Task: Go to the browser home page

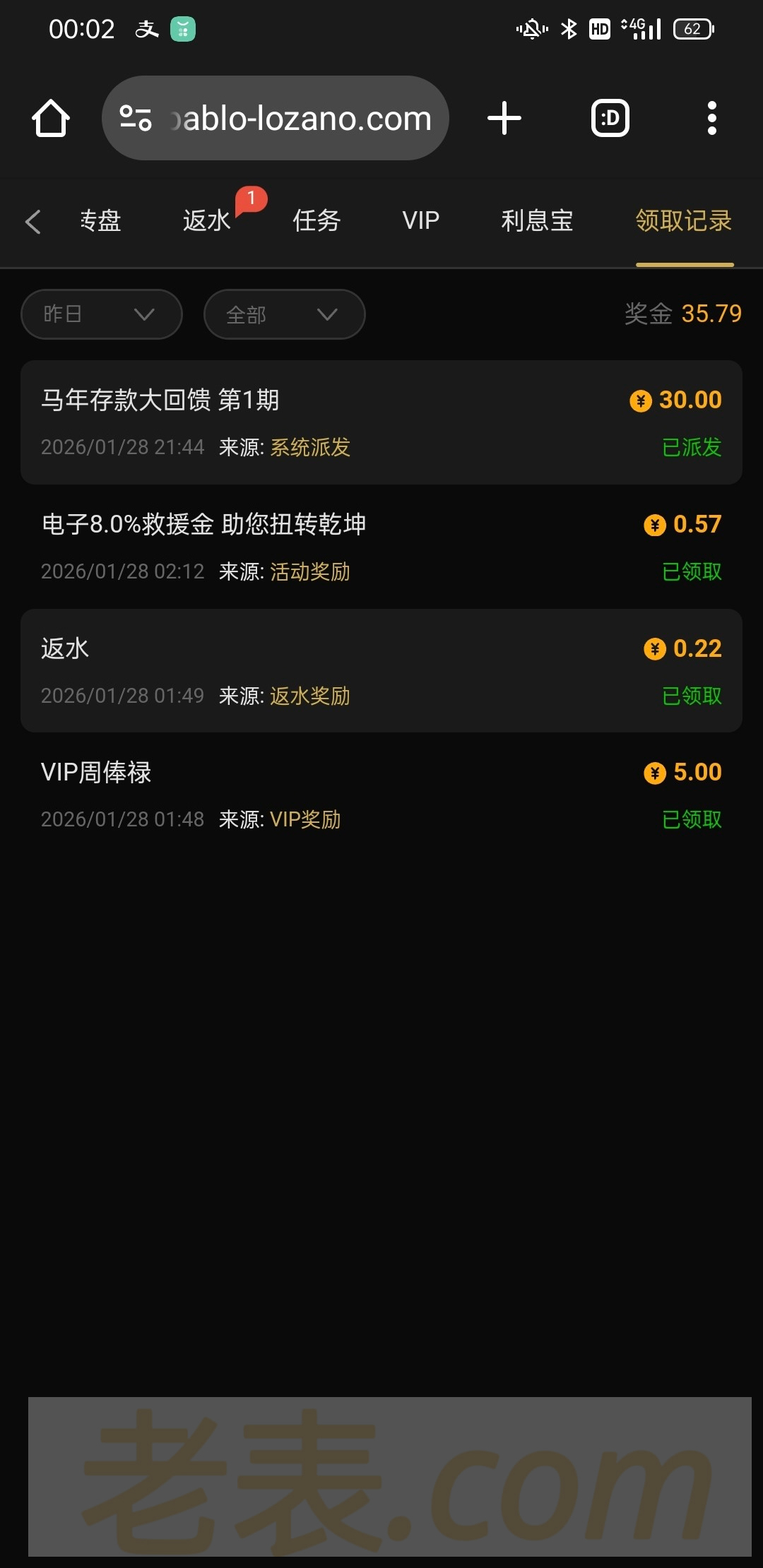Action: coord(51,118)
